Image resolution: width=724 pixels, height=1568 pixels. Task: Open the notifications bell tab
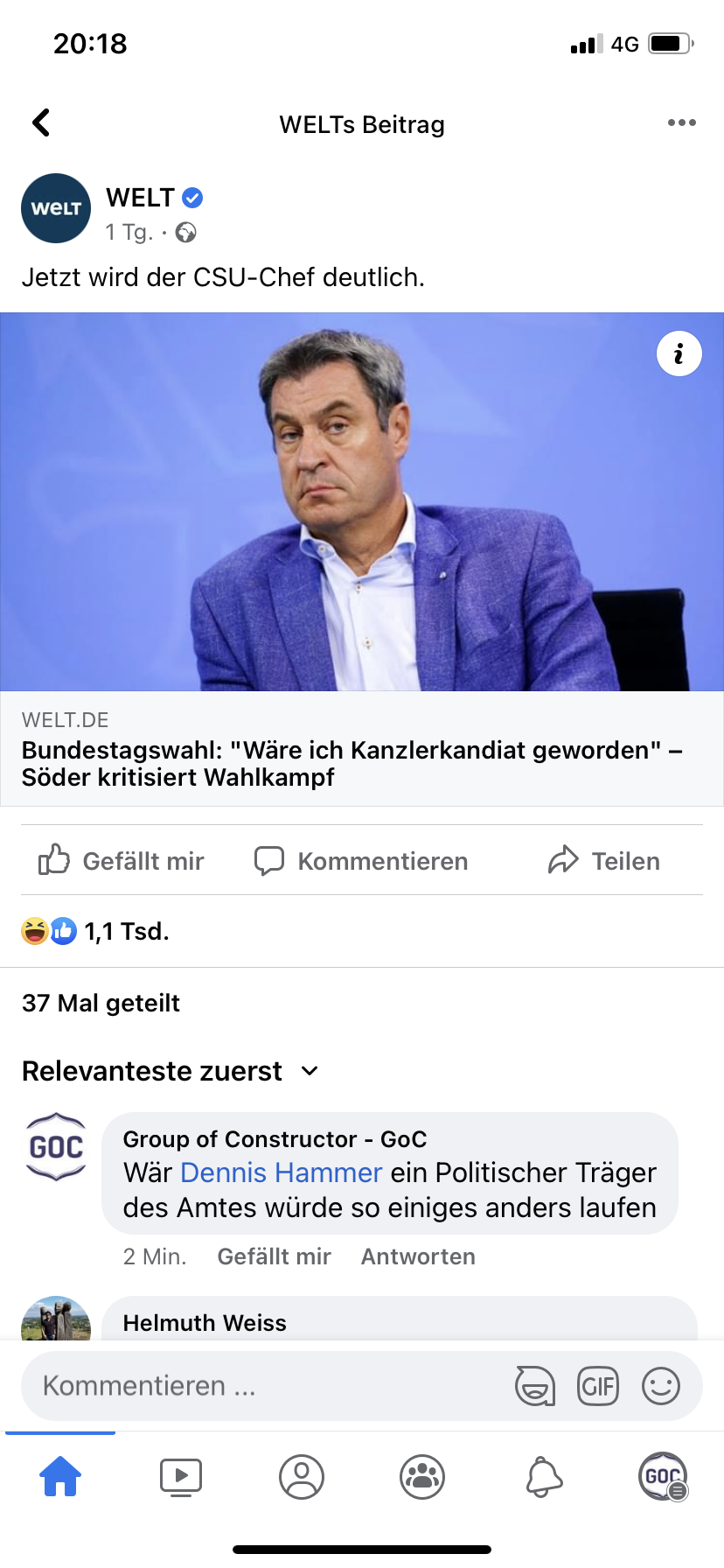(x=543, y=1477)
